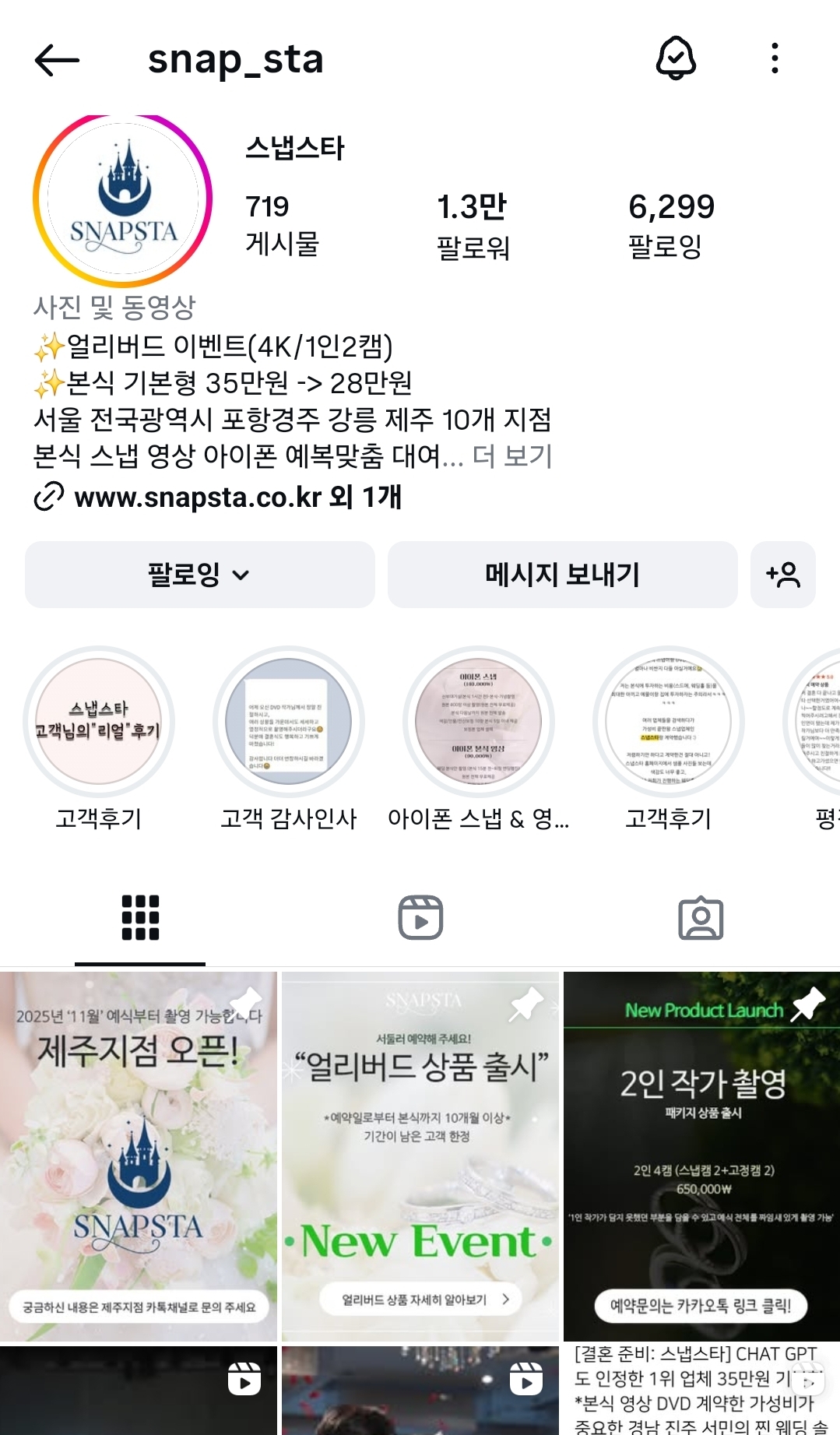Expand the bio with 더 보기
840x1435 pixels.
[512, 456]
